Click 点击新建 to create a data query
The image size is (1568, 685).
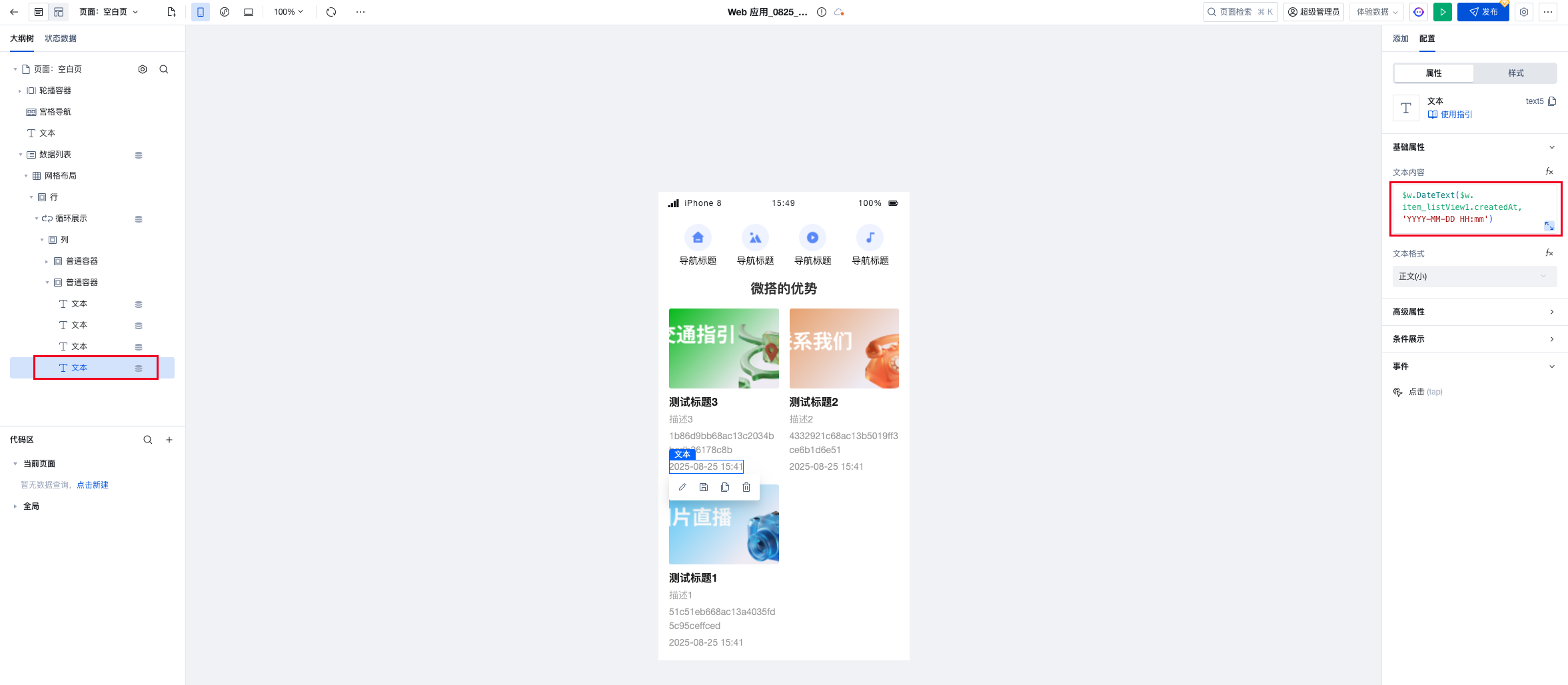(x=93, y=485)
